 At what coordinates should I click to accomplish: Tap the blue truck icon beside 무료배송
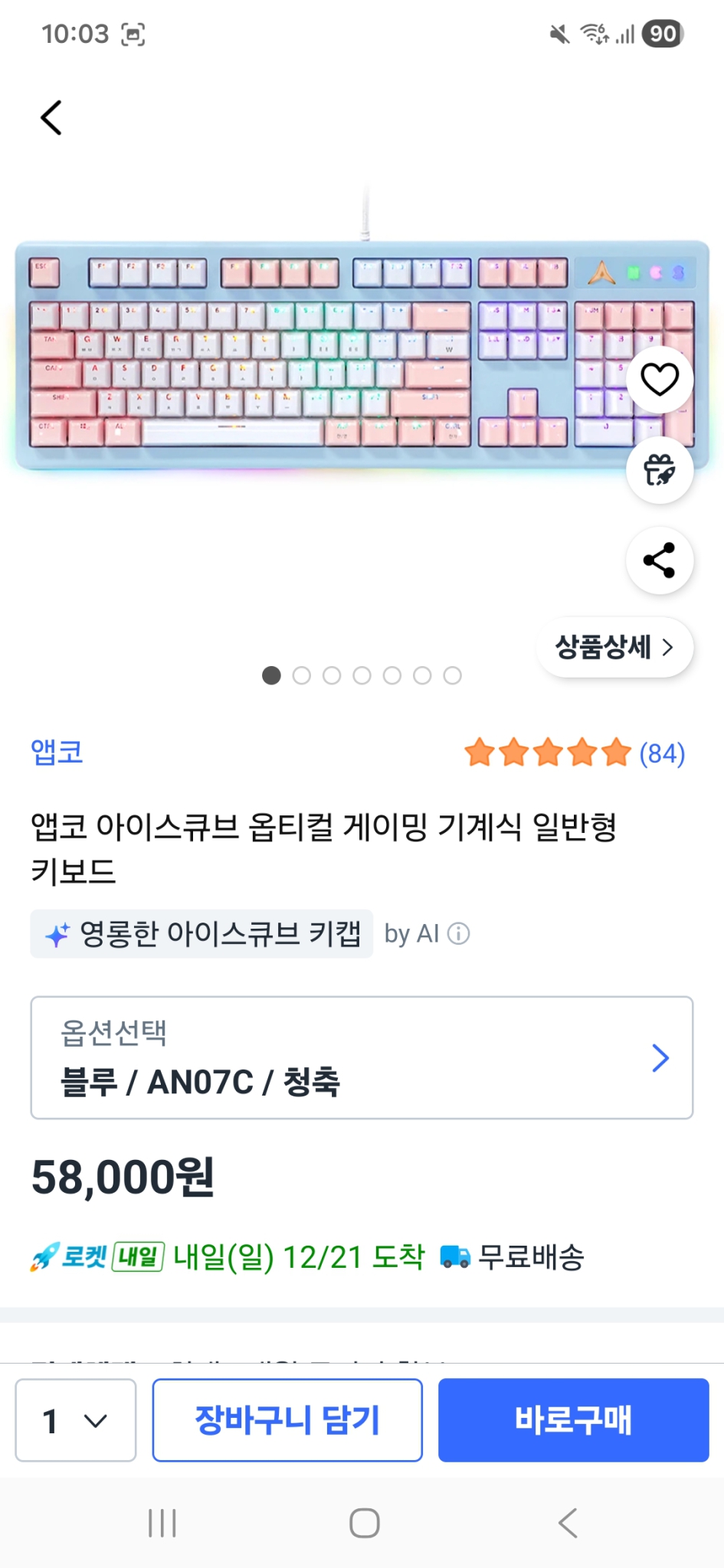[x=454, y=1256]
